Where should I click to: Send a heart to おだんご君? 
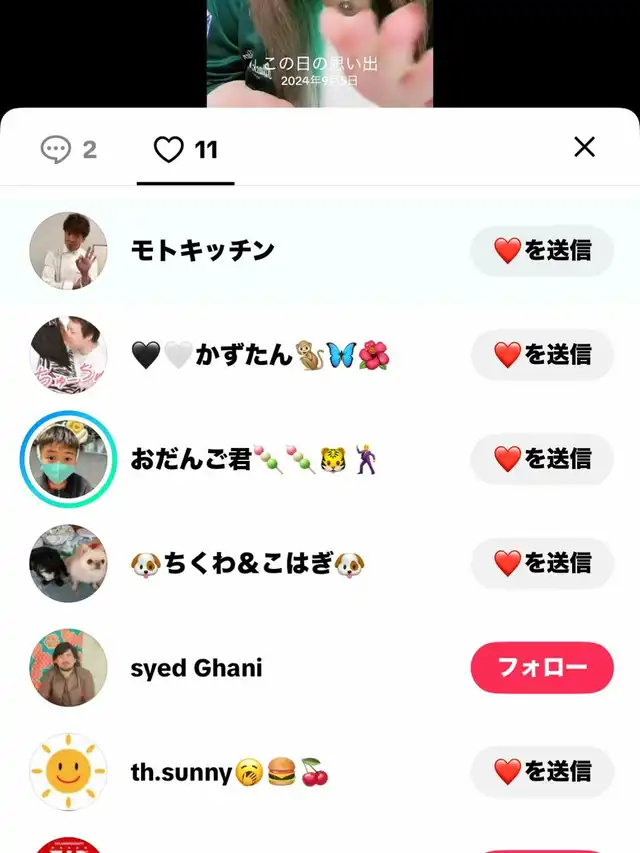[542, 459]
